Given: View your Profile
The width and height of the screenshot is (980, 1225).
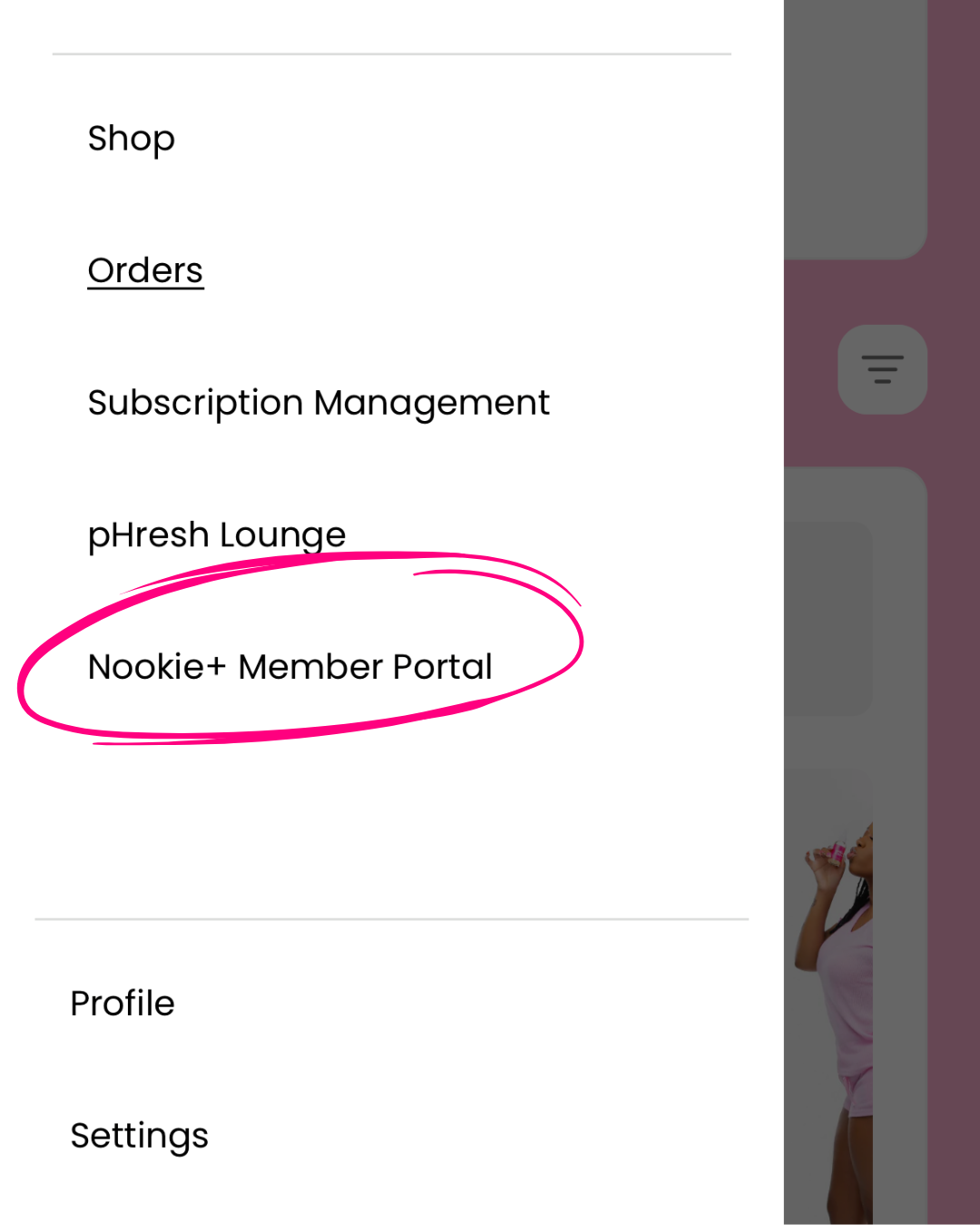Looking at the screenshot, I should click(122, 1004).
